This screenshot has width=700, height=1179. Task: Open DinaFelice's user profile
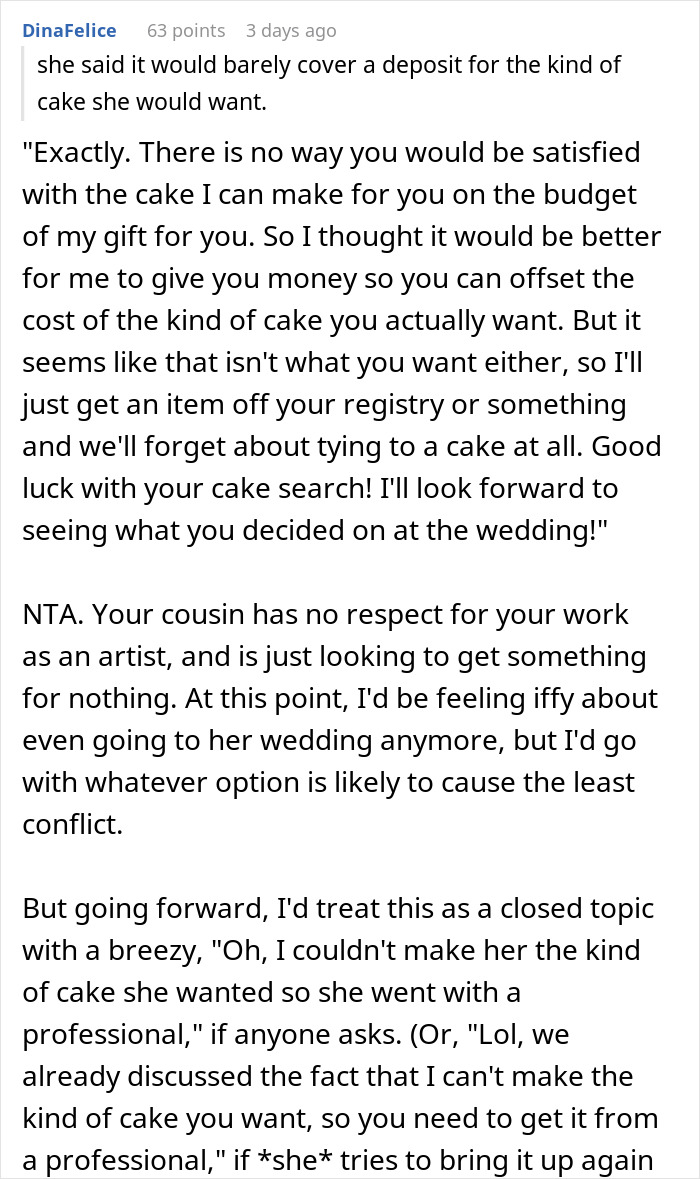69,31
